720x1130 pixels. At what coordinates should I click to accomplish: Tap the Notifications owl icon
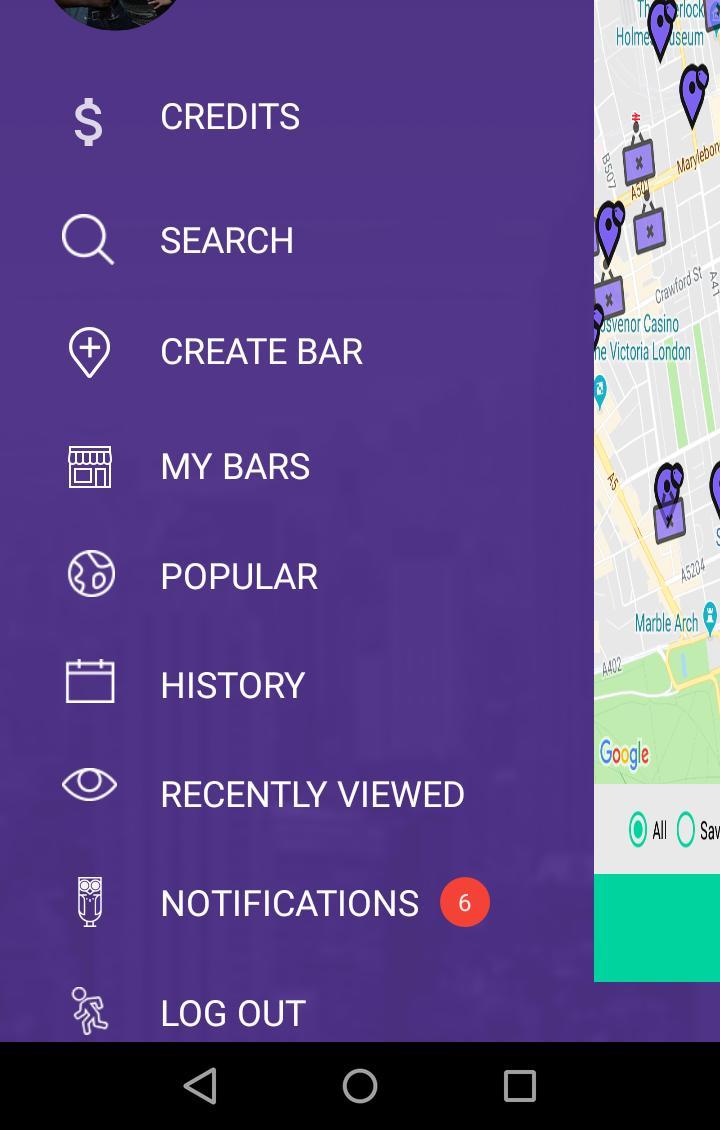(x=89, y=901)
